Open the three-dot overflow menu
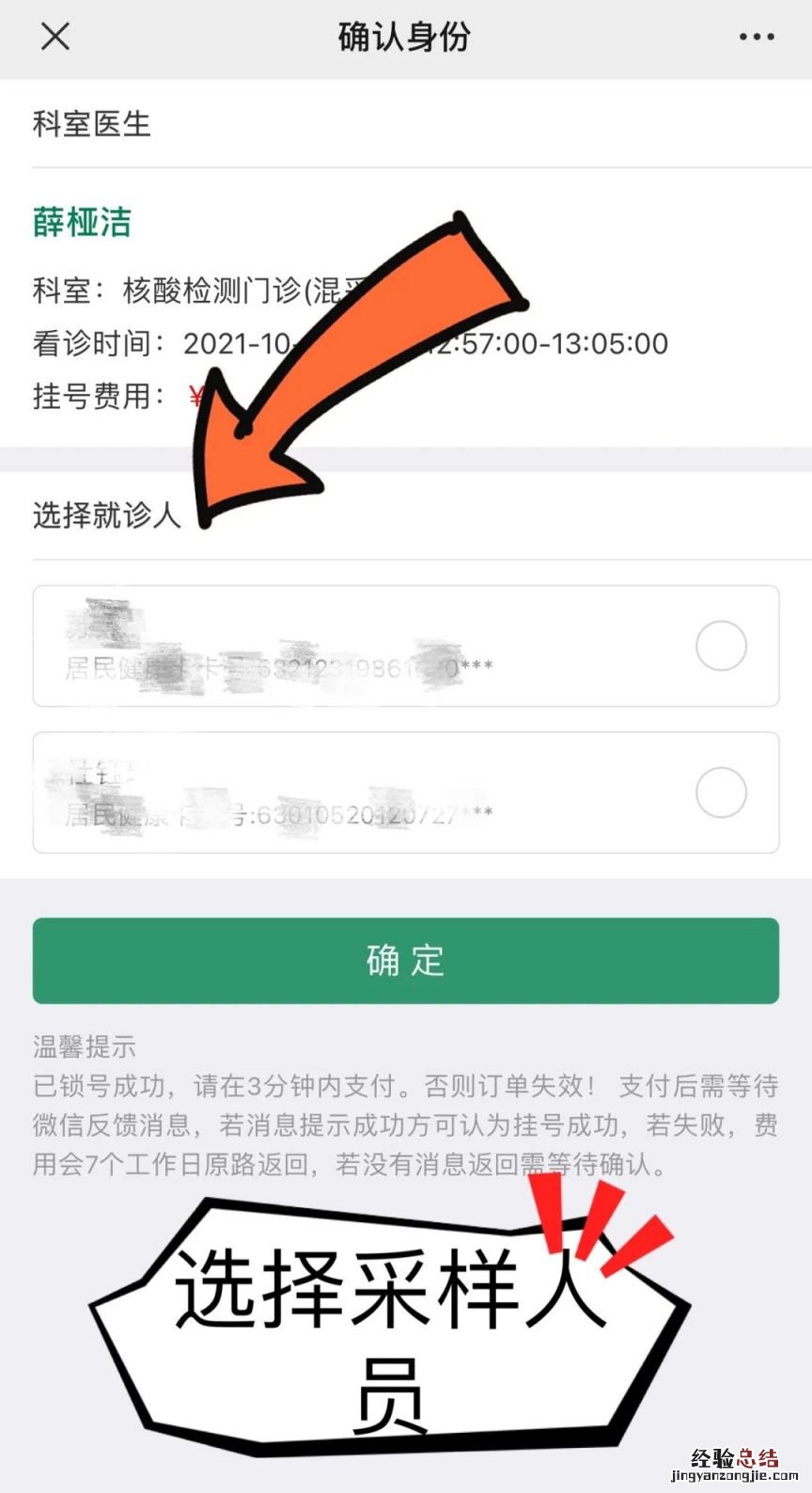This screenshot has width=812, height=1493. point(756,38)
